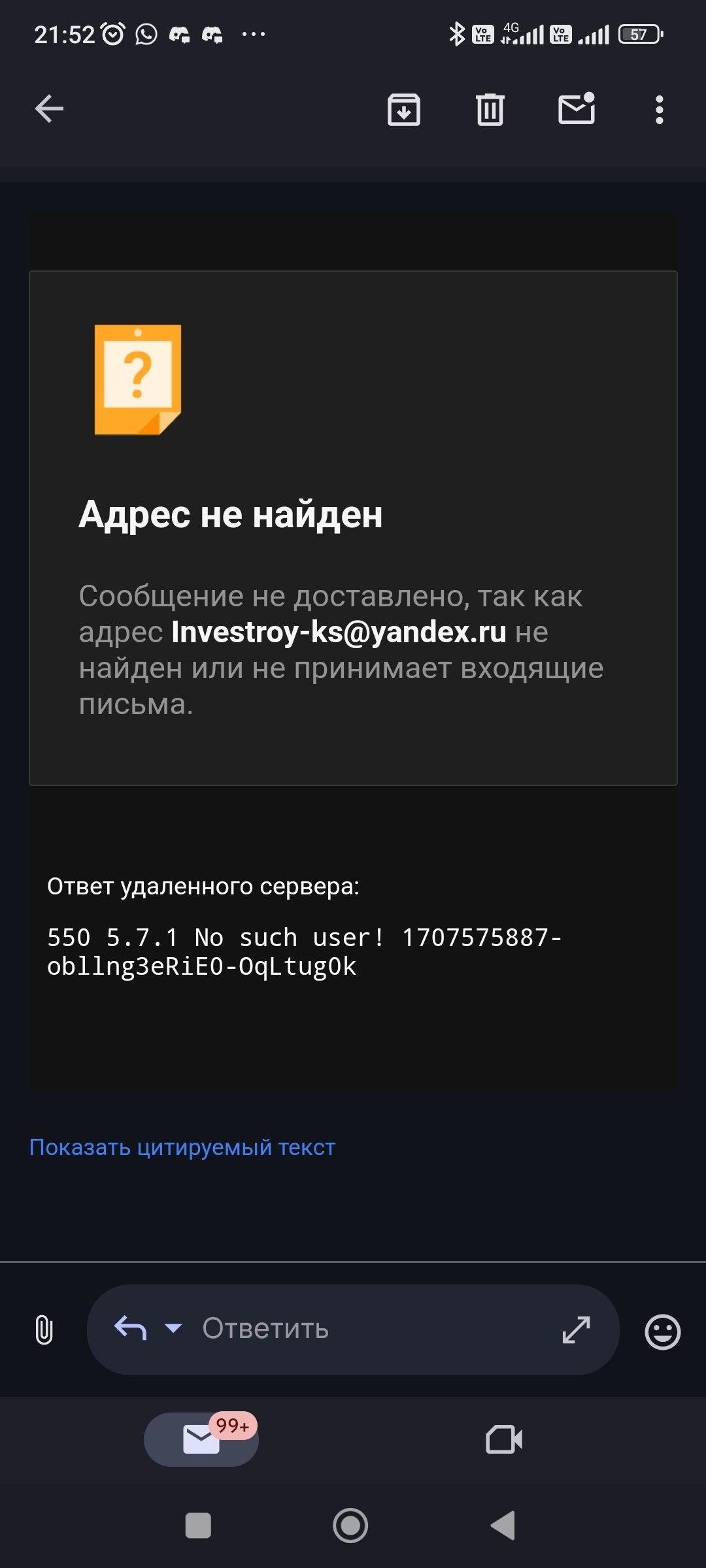706x1568 pixels.
Task: Archive this email
Action: (404, 109)
